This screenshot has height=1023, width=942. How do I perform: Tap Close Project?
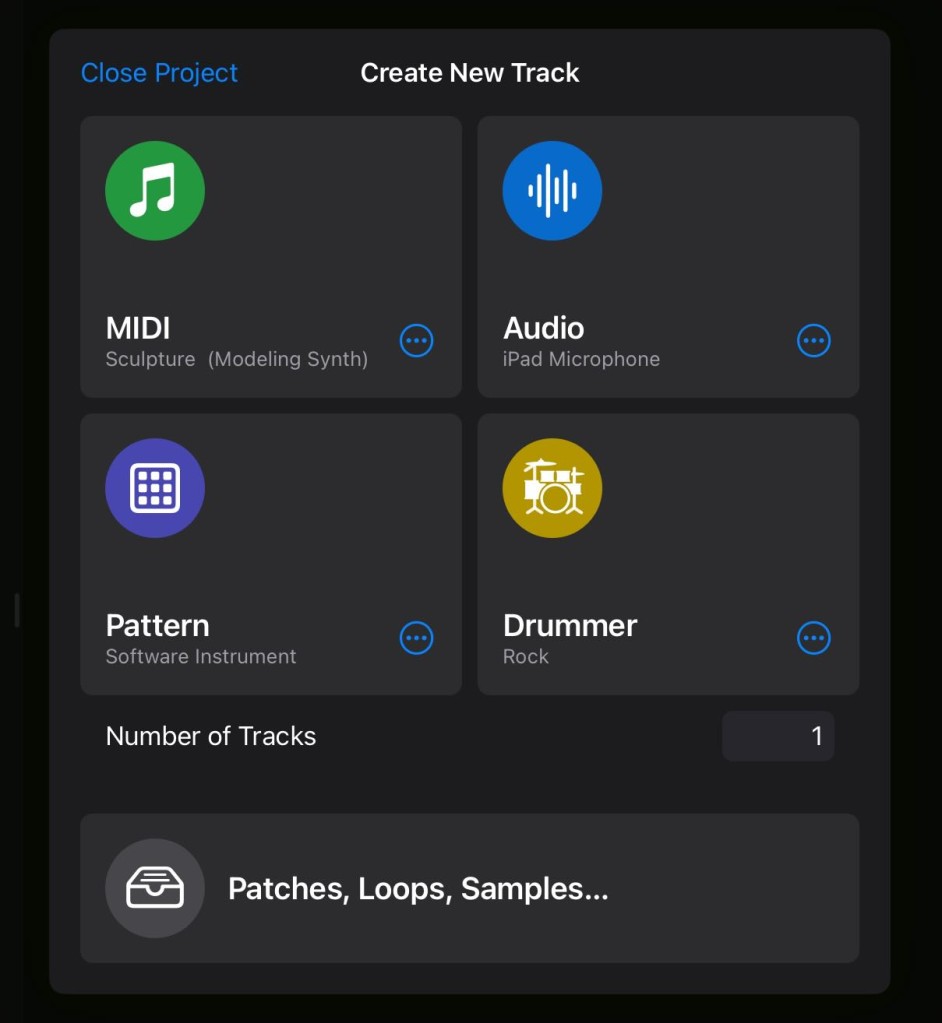[x=159, y=73]
